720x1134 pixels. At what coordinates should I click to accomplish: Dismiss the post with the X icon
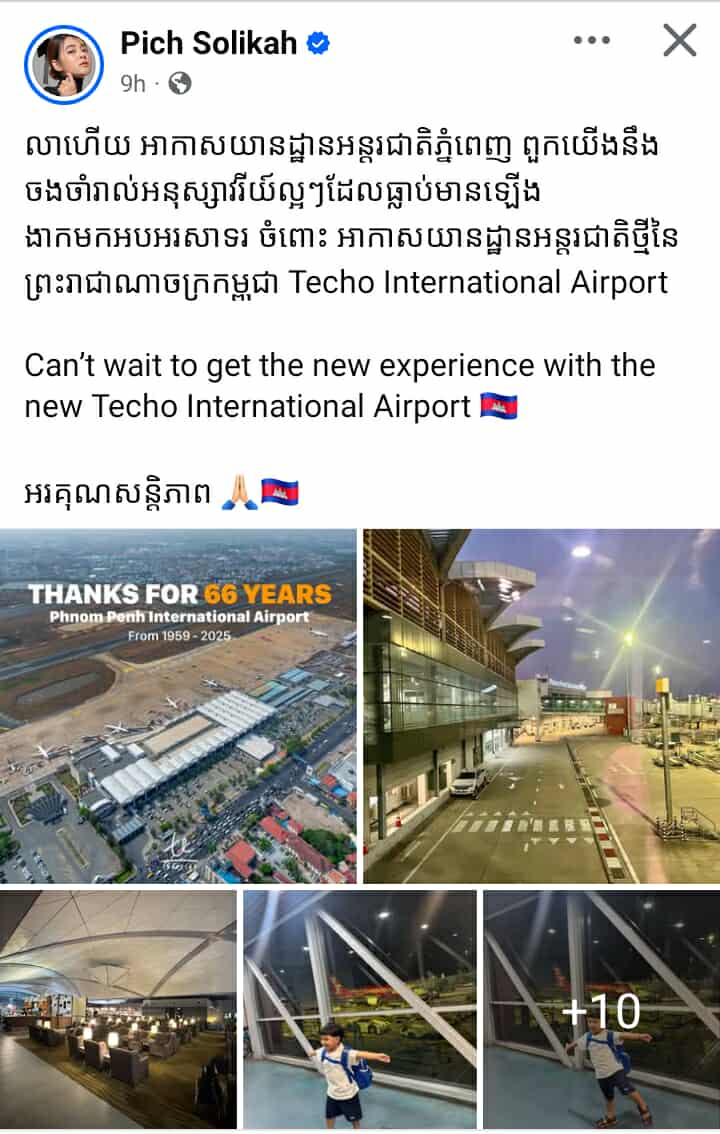coord(680,41)
